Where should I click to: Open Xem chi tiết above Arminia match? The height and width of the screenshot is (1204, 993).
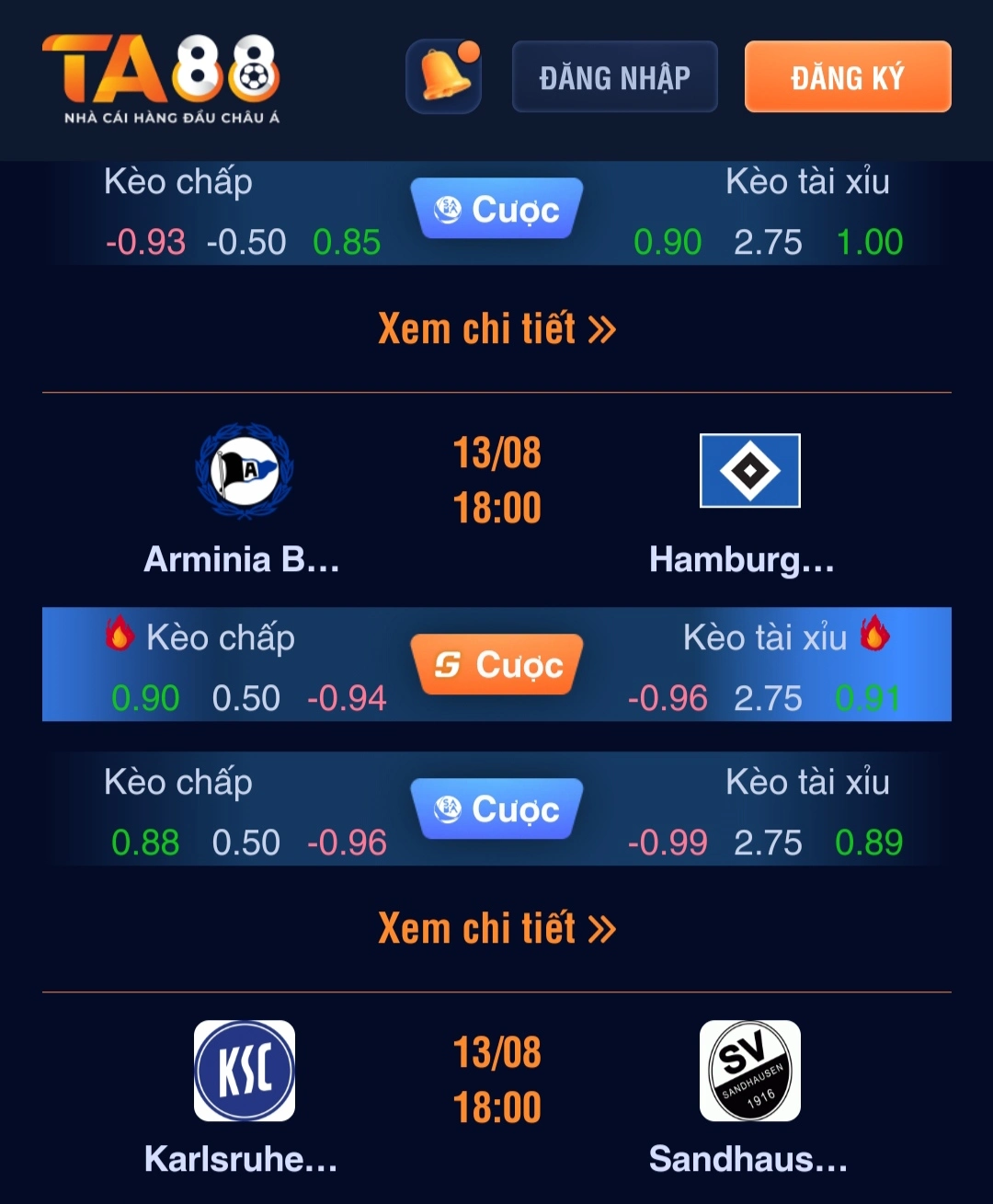496,329
